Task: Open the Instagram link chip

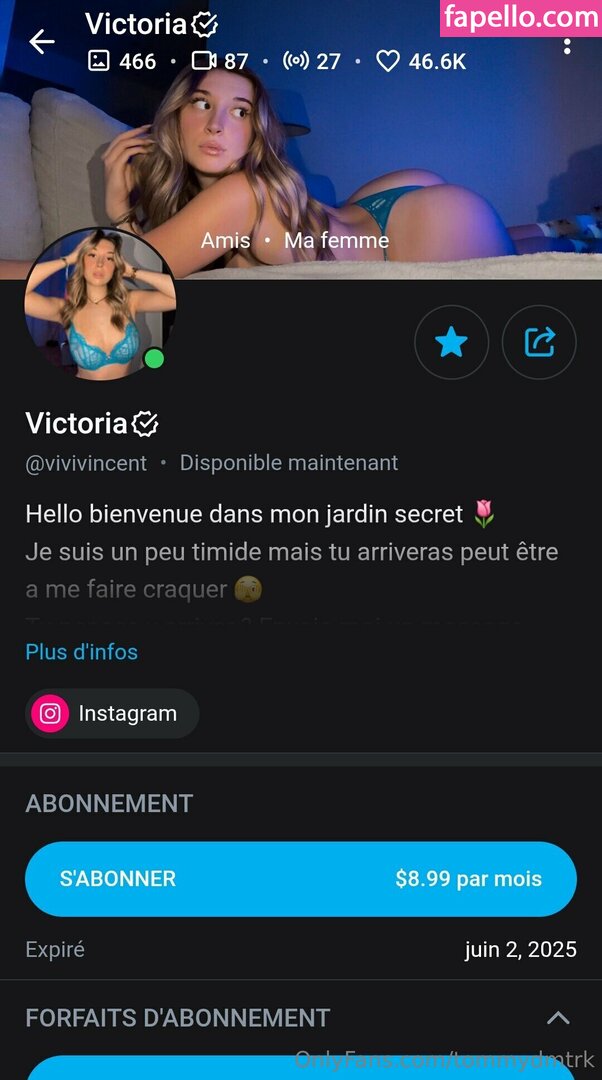Action: click(112, 714)
